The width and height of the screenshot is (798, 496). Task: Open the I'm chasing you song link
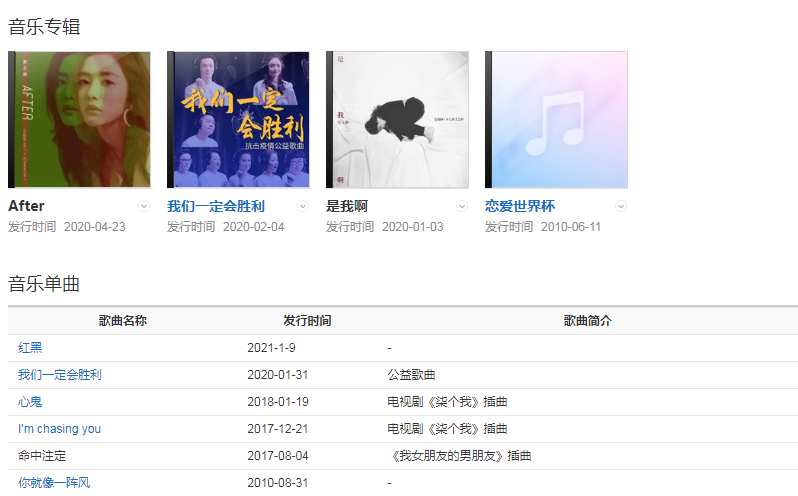pyautogui.click(x=59, y=429)
